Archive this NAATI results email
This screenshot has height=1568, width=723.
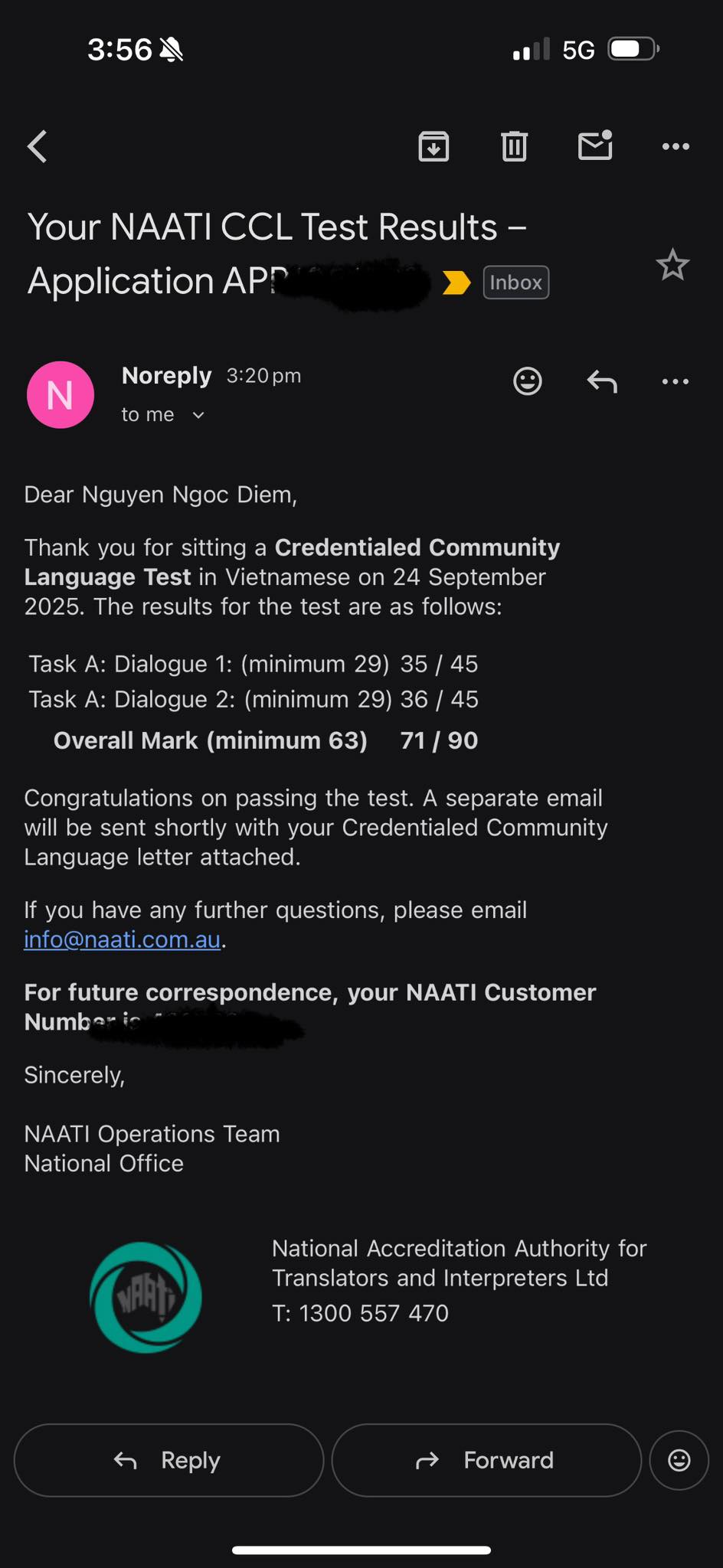pyautogui.click(x=433, y=146)
